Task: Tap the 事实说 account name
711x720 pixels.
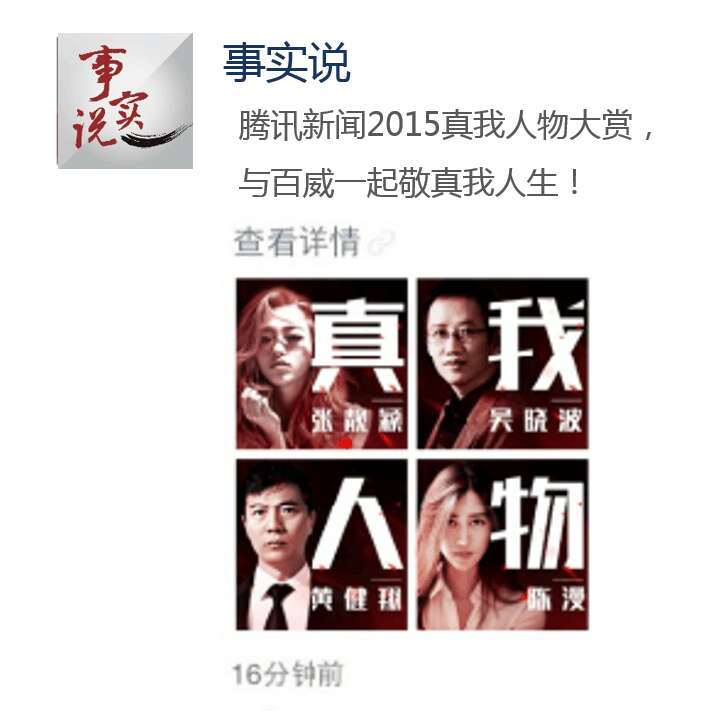Action: [286, 64]
